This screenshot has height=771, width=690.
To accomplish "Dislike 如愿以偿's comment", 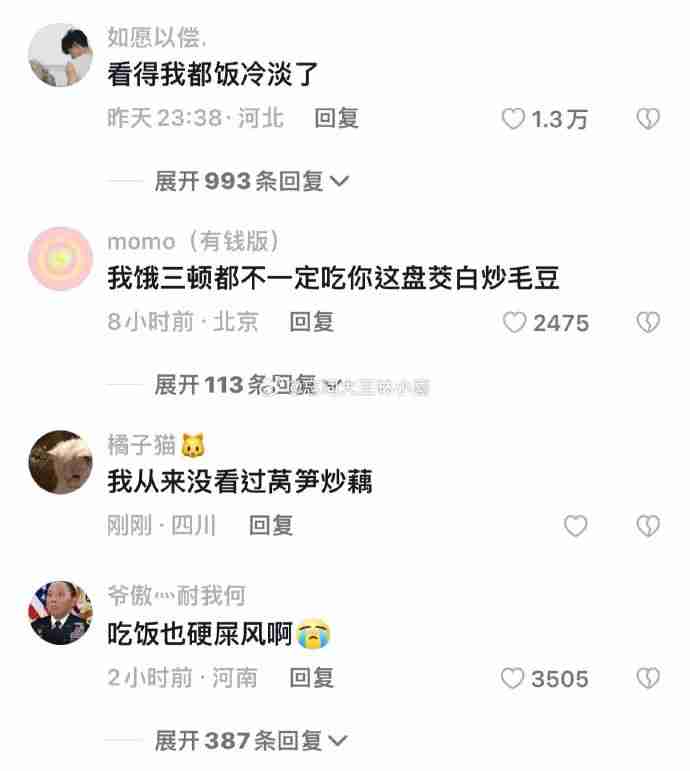I will (648, 120).
